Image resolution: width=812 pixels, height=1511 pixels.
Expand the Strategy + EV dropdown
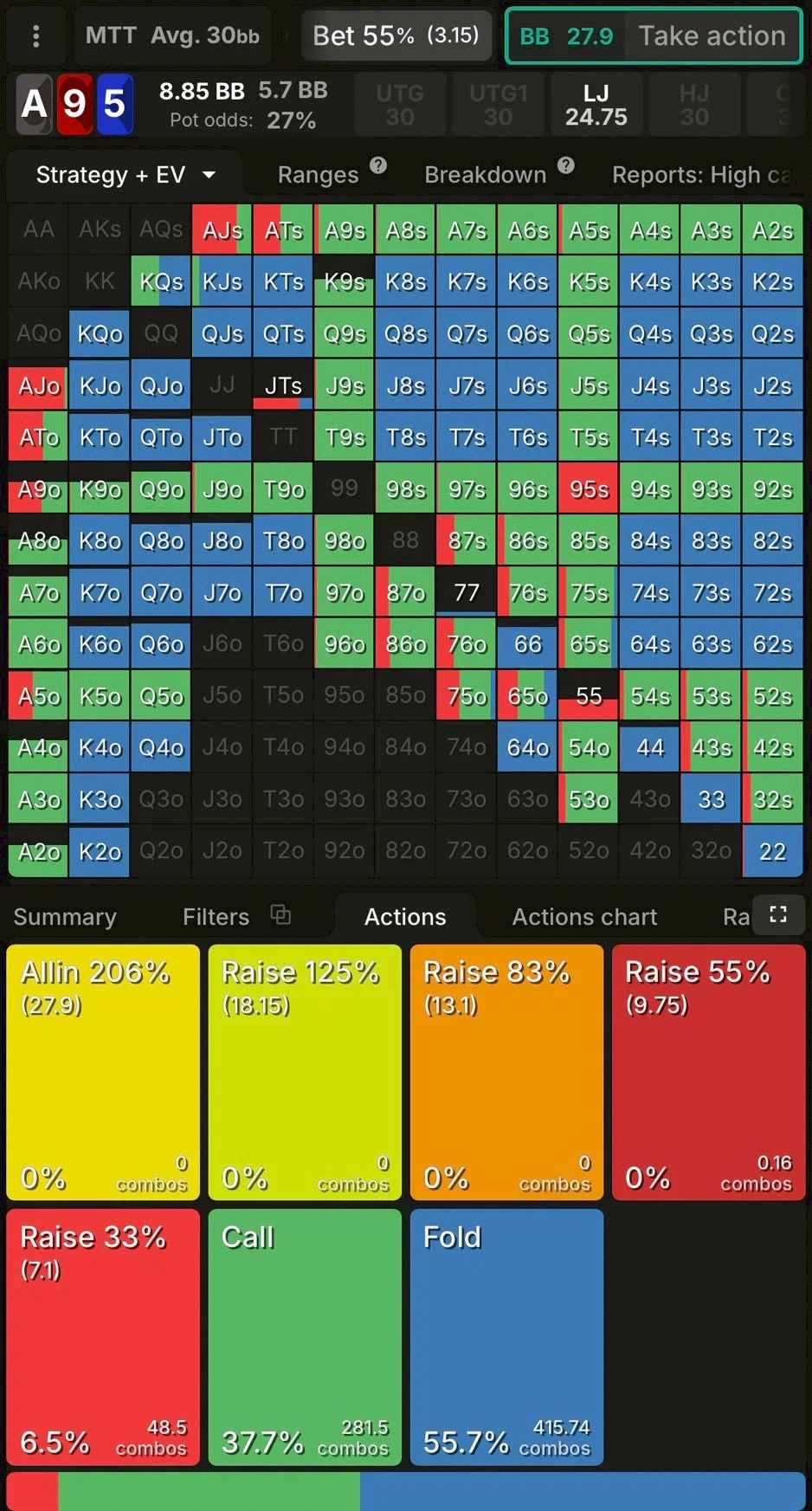pyautogui.click(x=125, y=175)
